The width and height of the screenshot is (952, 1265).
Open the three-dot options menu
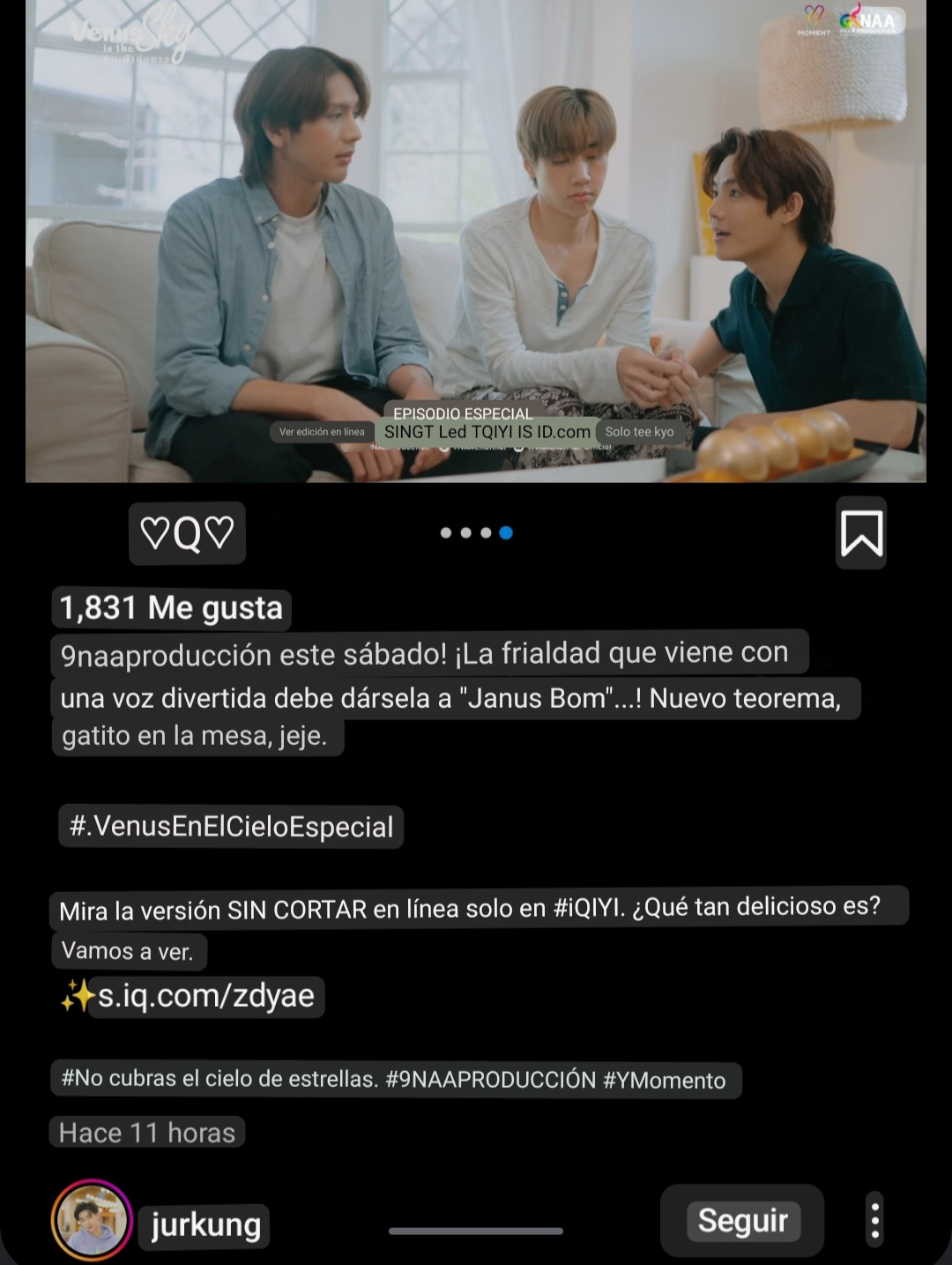tap(874, 1221)
